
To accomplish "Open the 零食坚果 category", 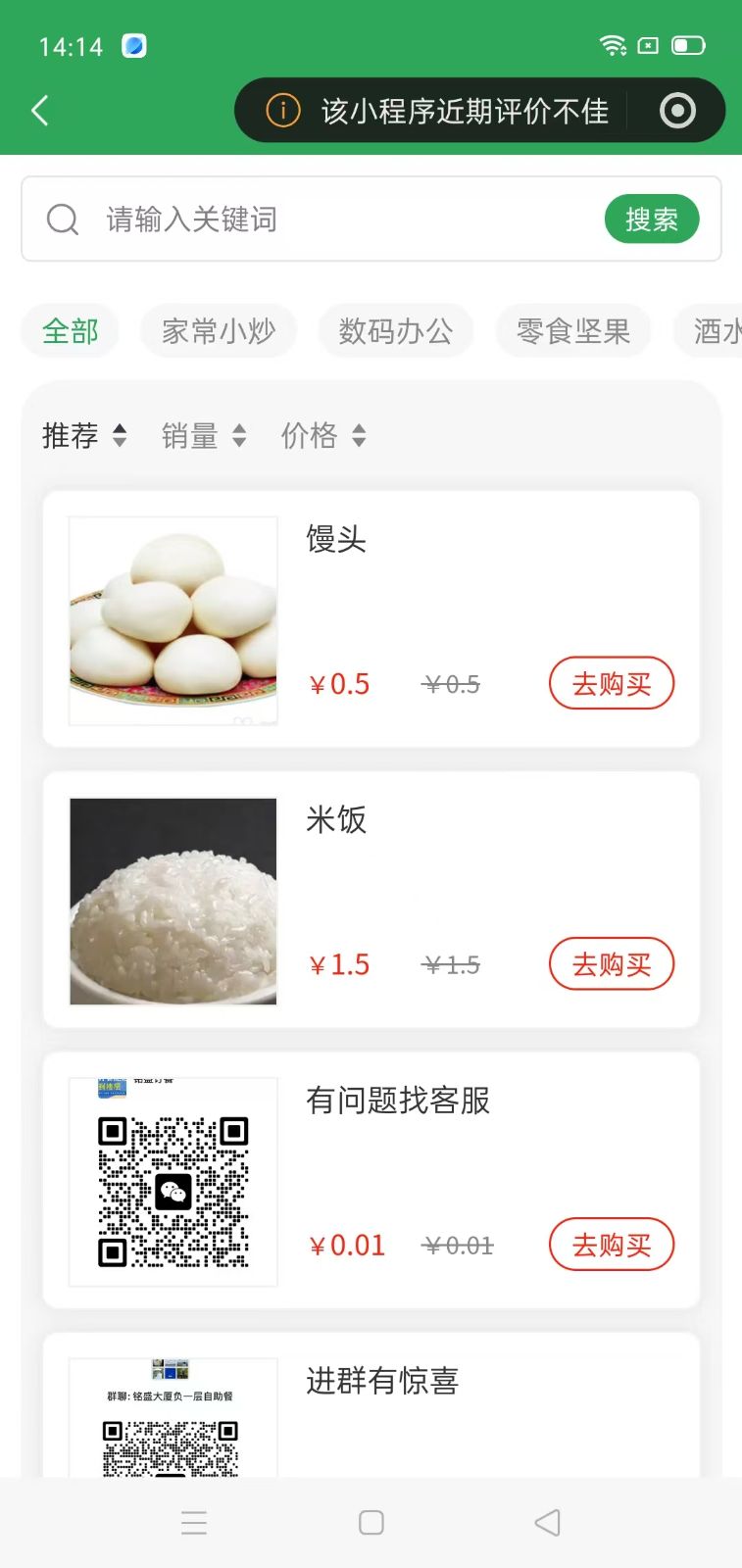I will pos(573,331).
